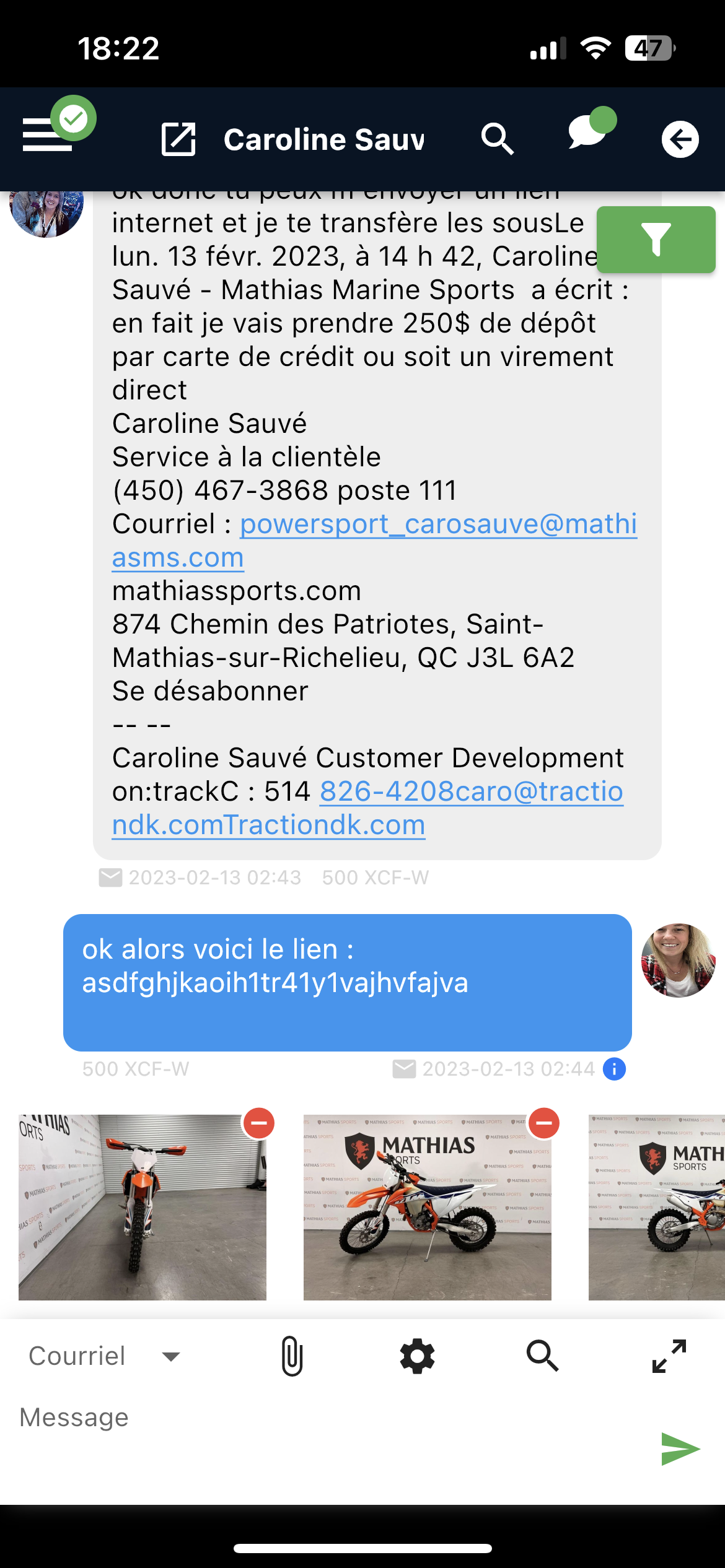Tap the powersport_carosauve email link

coord(437,525)
